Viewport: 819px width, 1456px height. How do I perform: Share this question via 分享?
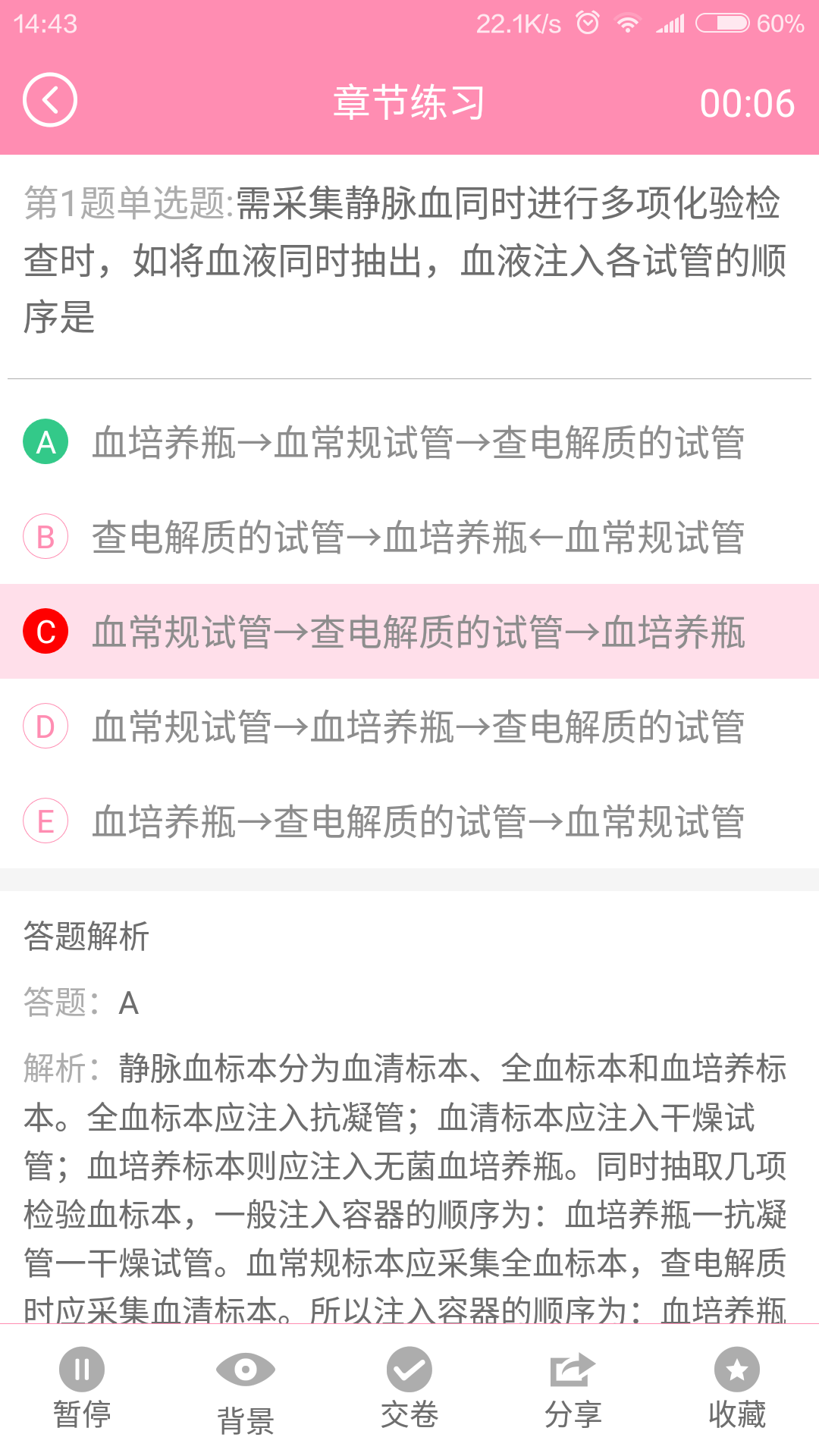pos(573,1388)
